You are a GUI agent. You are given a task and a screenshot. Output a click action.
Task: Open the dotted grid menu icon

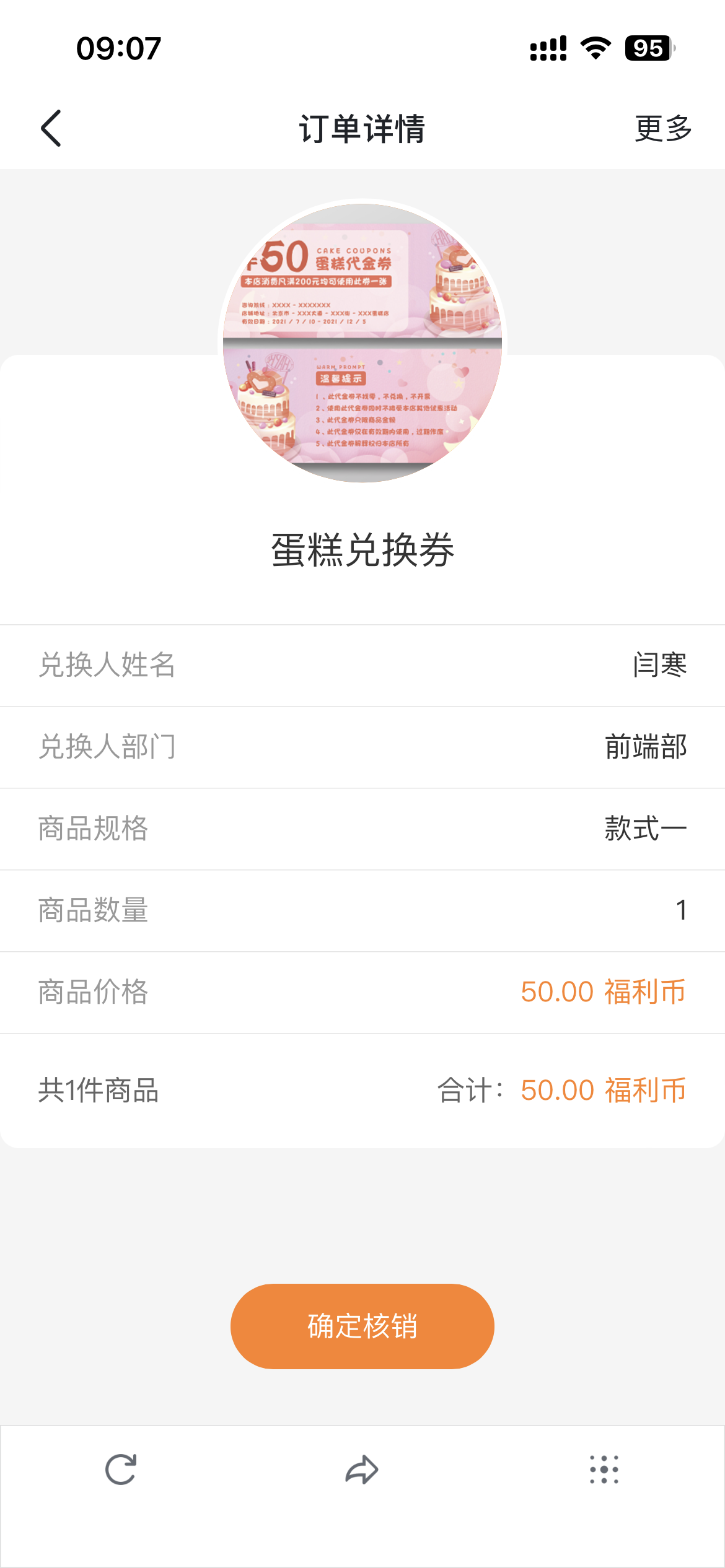click(604, 1470)
